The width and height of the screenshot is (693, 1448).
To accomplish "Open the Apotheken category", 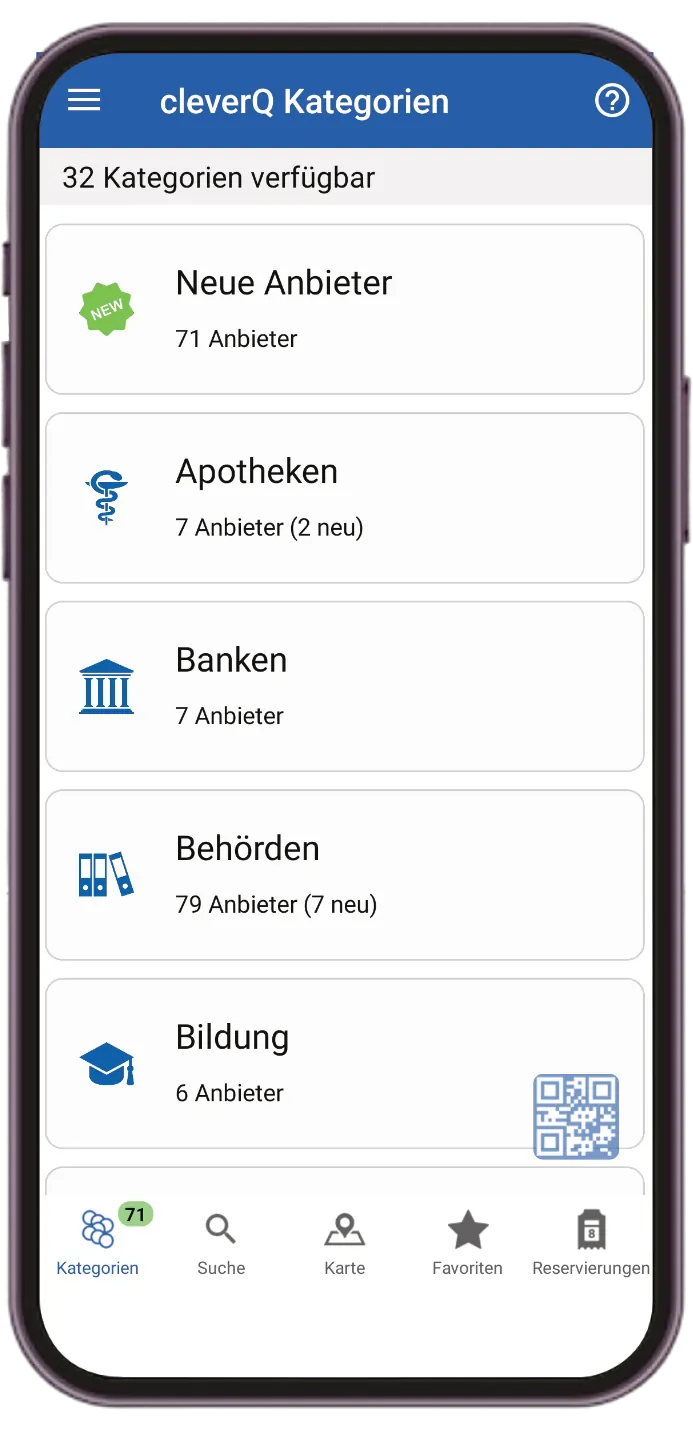I will (x=345, y=498).
